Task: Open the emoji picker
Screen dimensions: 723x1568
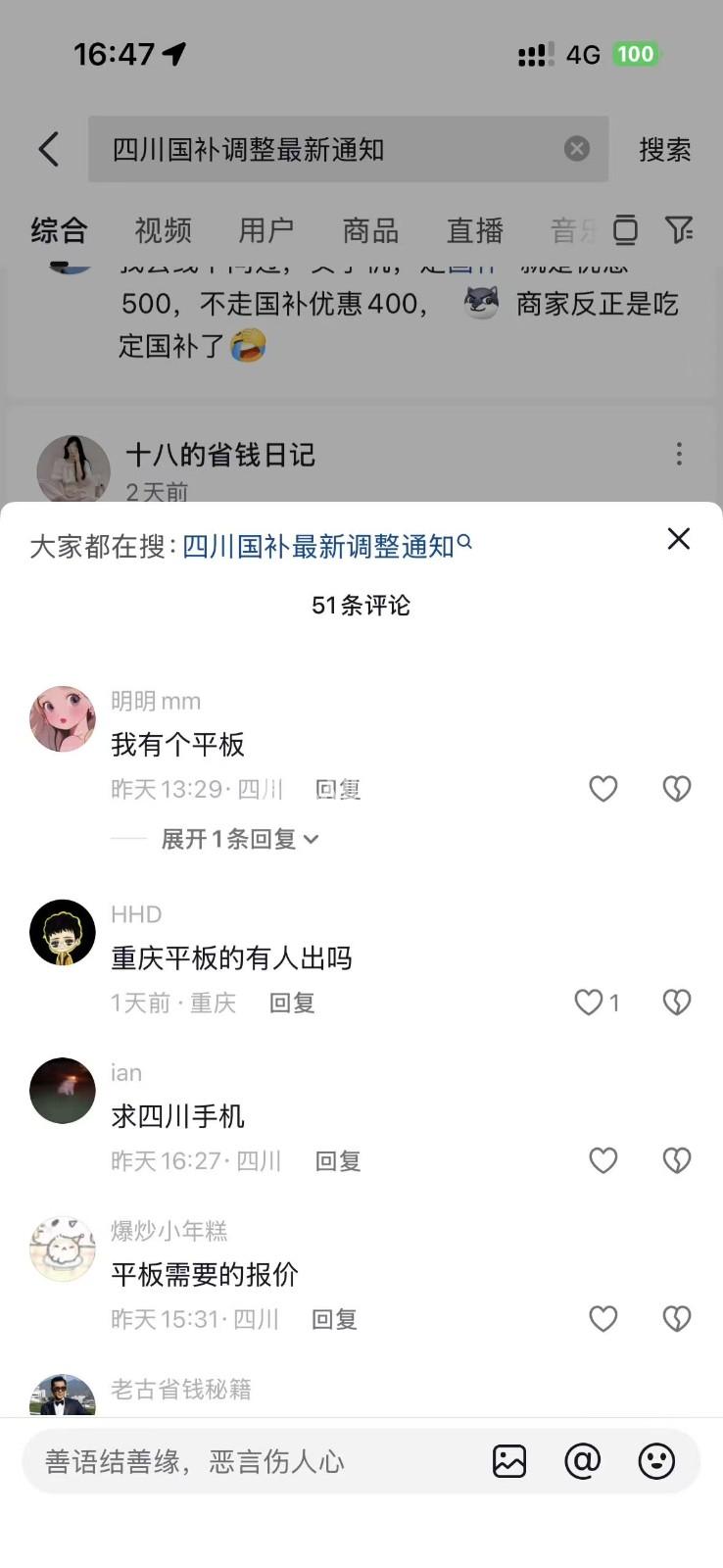Action: click(x=656, y=1461)
